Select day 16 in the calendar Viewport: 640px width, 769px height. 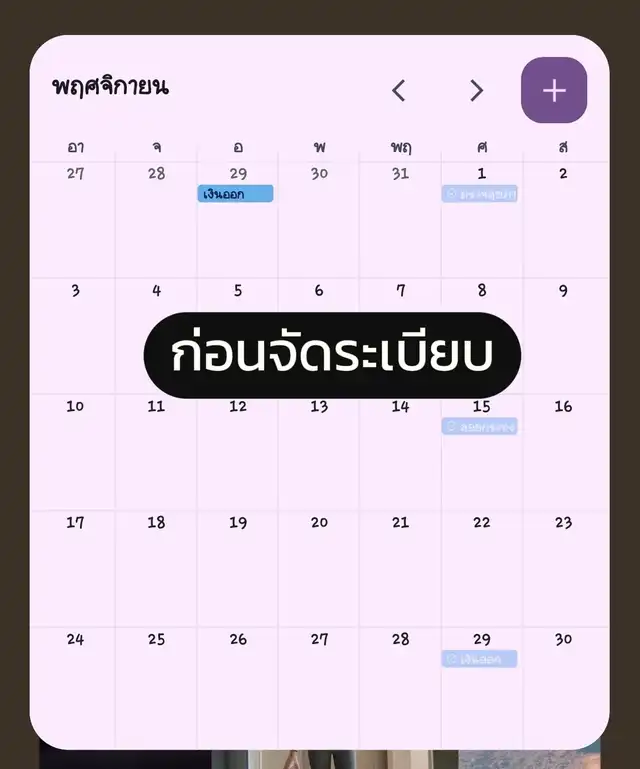click(563, 406)
